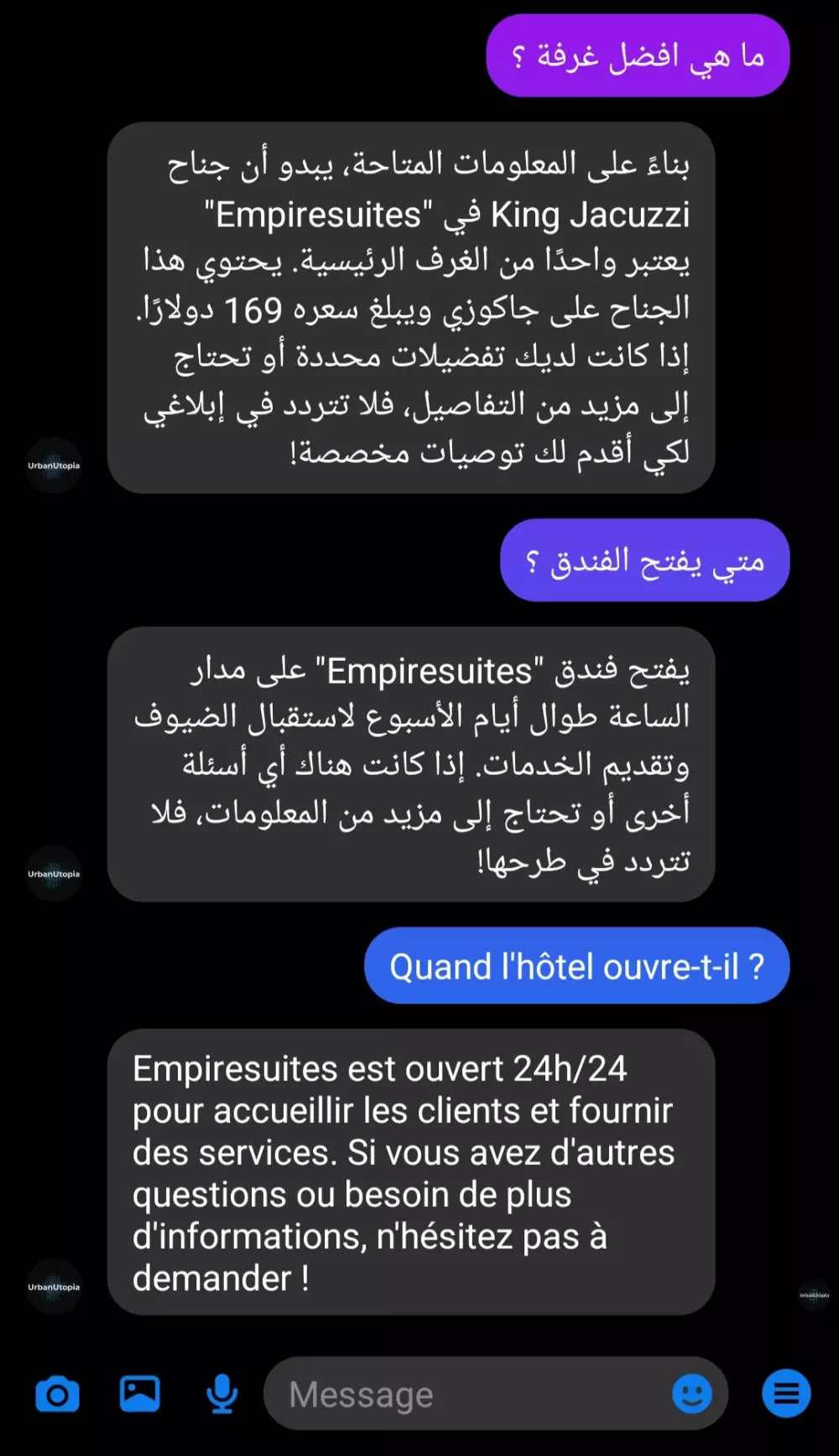Open the camera to take a photo
This screenshot has width=839, height=1456.
[57, 1395]
